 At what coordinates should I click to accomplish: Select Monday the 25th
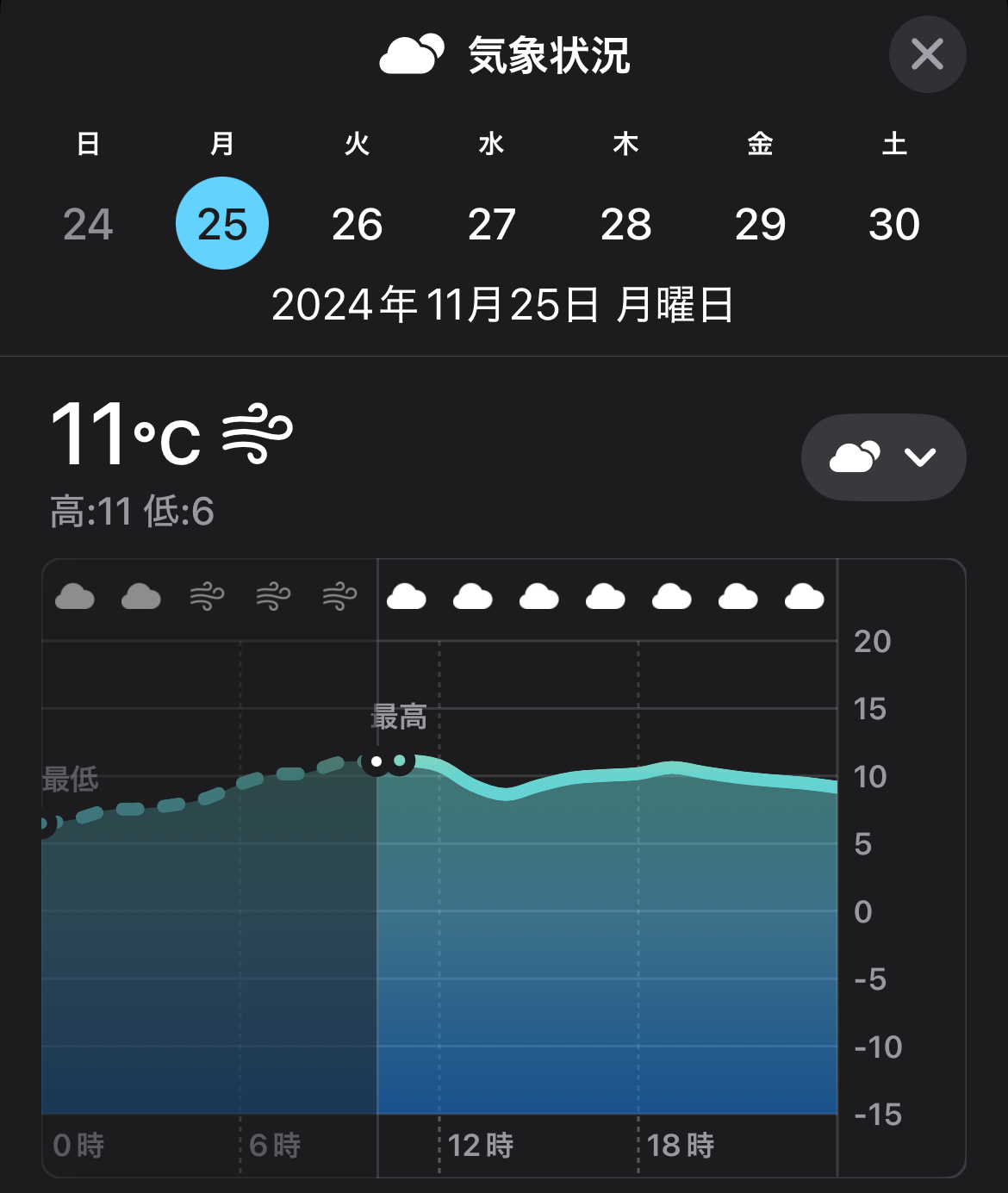click(222, 224)
